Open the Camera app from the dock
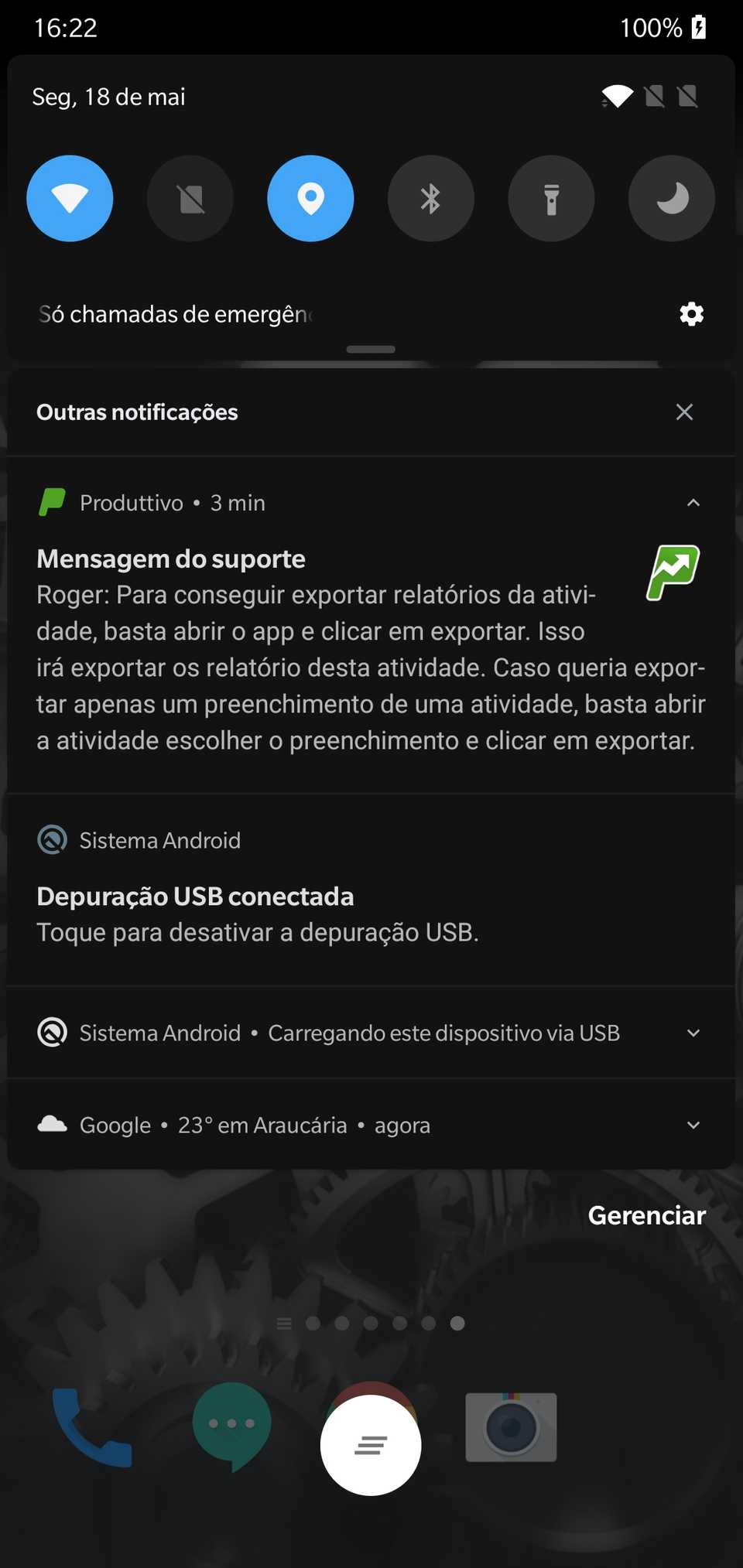The image size is (743, 1568). pyautogui.click(x=511, y=1427)
